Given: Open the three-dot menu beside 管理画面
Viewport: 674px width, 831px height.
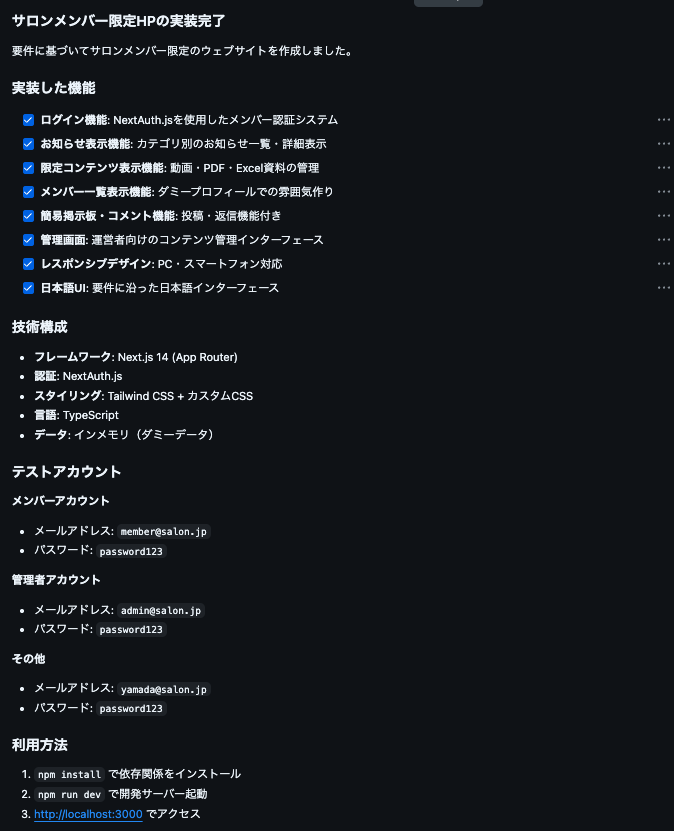Looking at the screenshot, I should click(664, 240).
